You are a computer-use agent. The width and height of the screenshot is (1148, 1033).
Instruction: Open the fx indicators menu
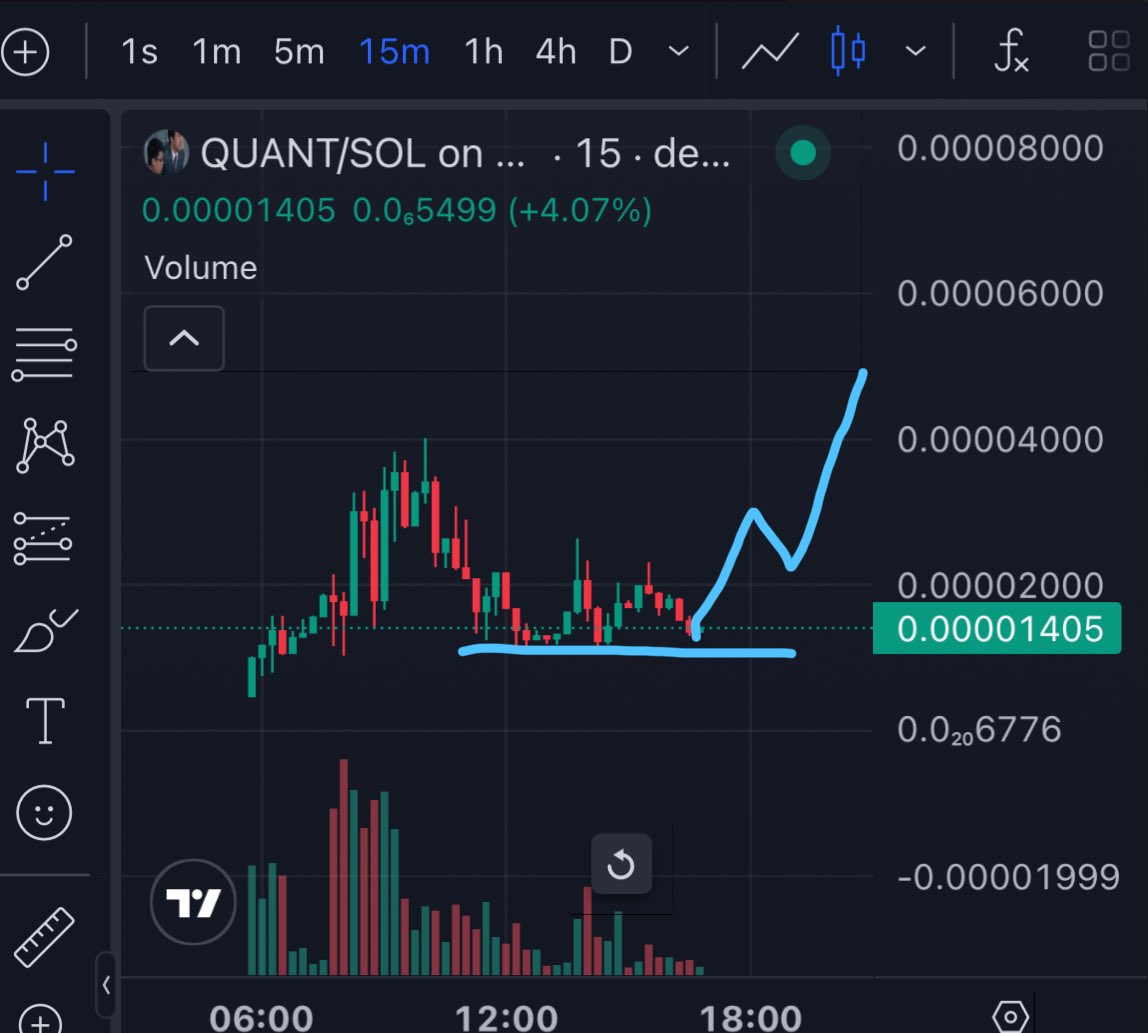click(x=1011, y=51)
